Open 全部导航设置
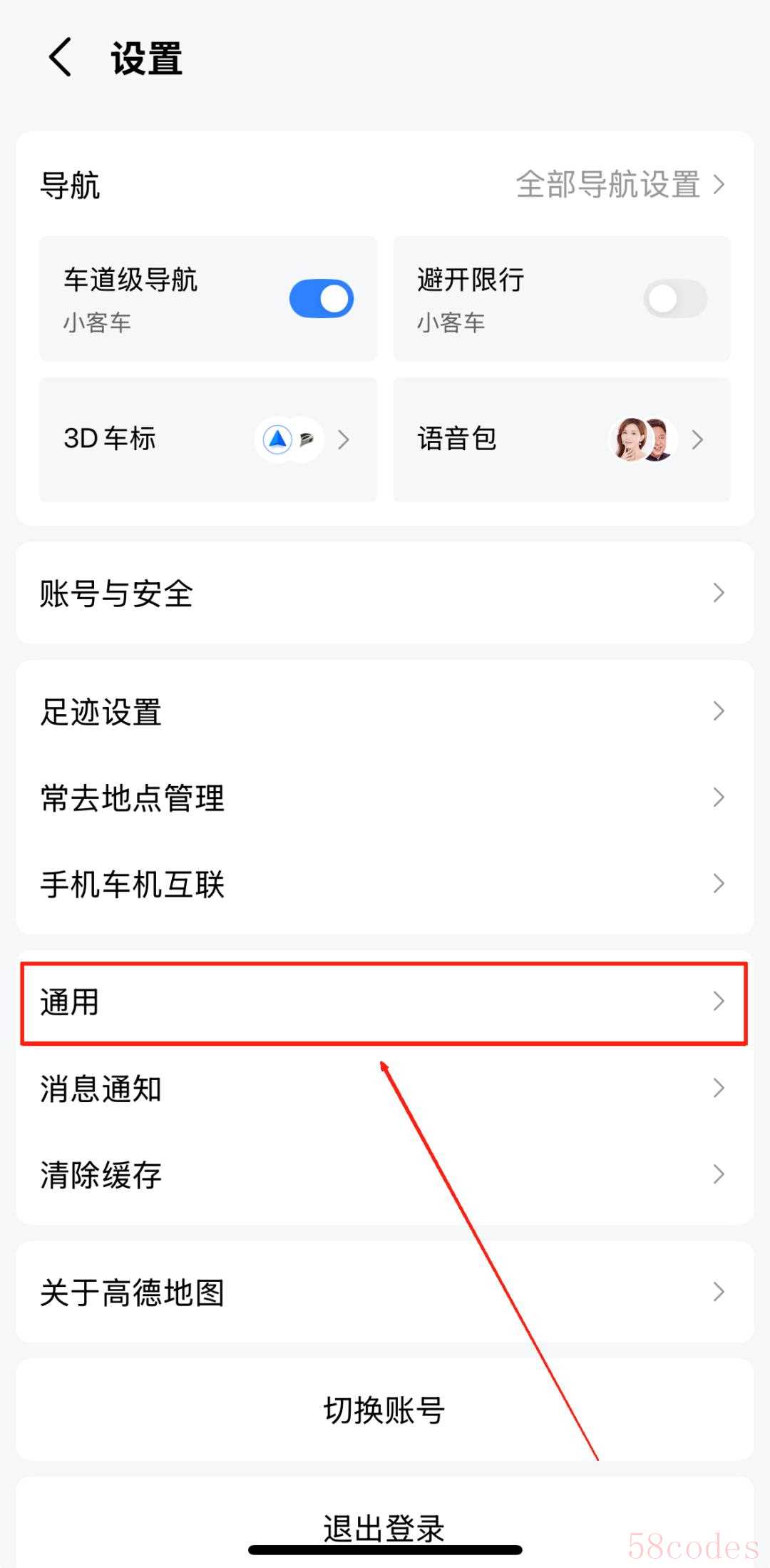Screen dimensions: 770x1568 coord(620,185)
